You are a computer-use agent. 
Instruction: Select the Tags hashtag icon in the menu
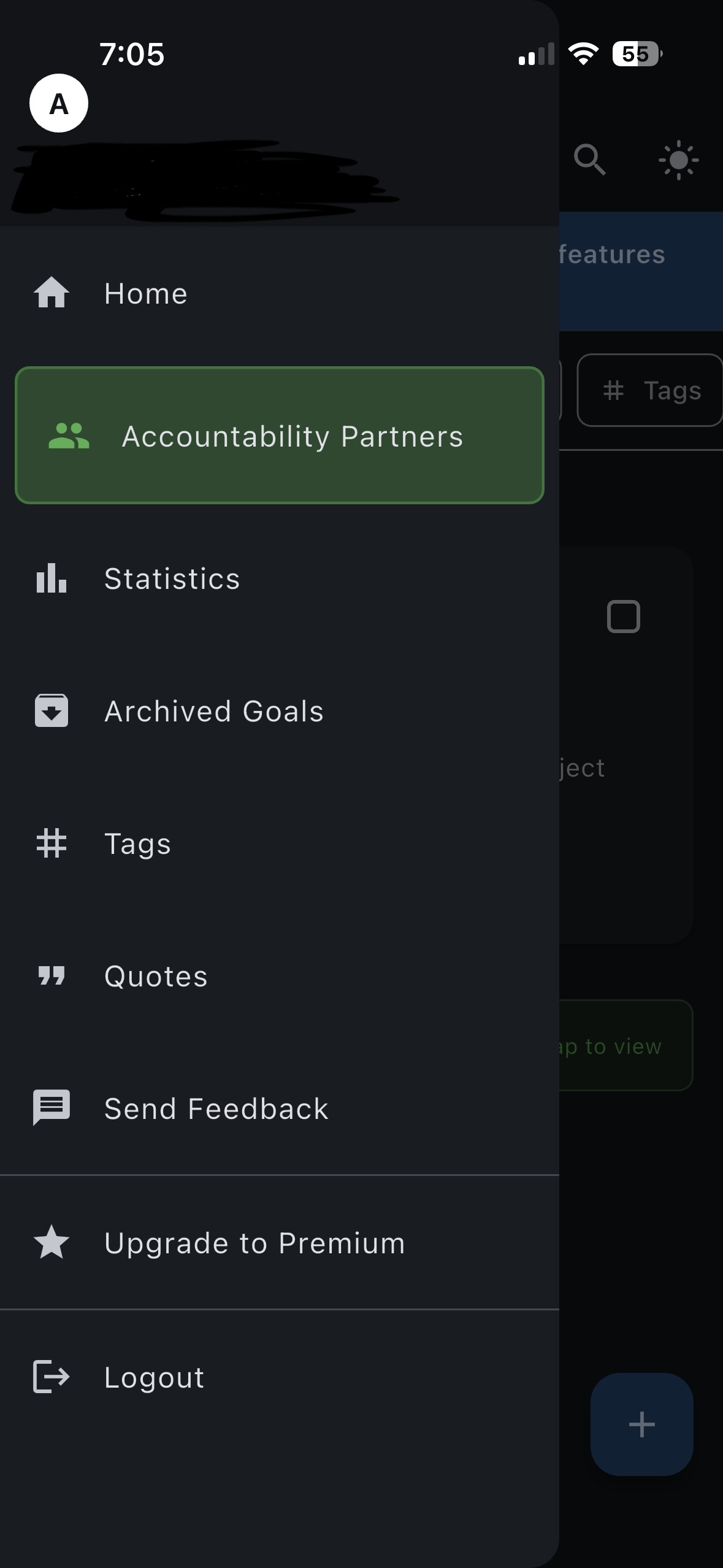point(52,843)
